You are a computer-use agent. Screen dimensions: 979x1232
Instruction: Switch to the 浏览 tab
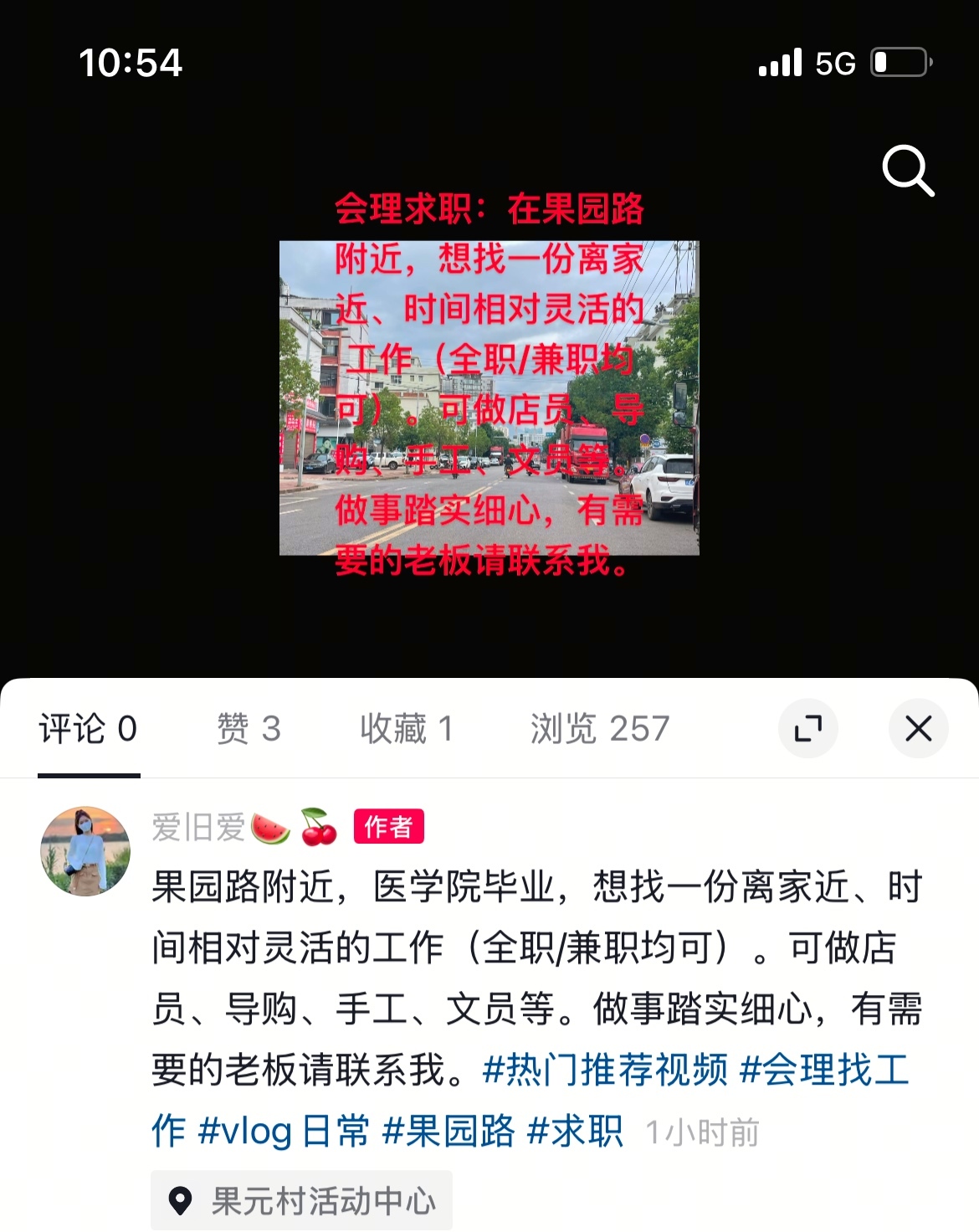click(599, 729)
